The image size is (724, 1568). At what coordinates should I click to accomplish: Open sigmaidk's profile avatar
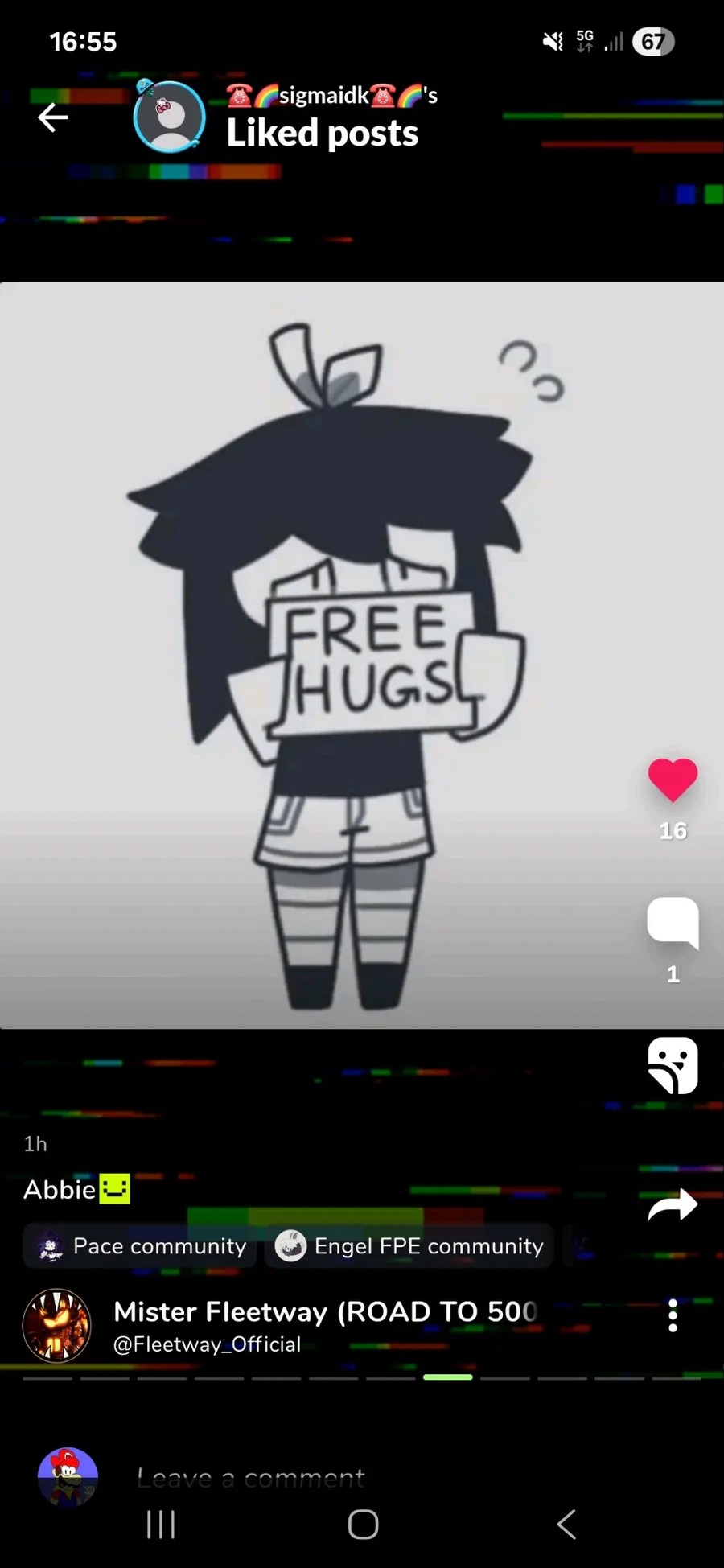pos(169,117)
